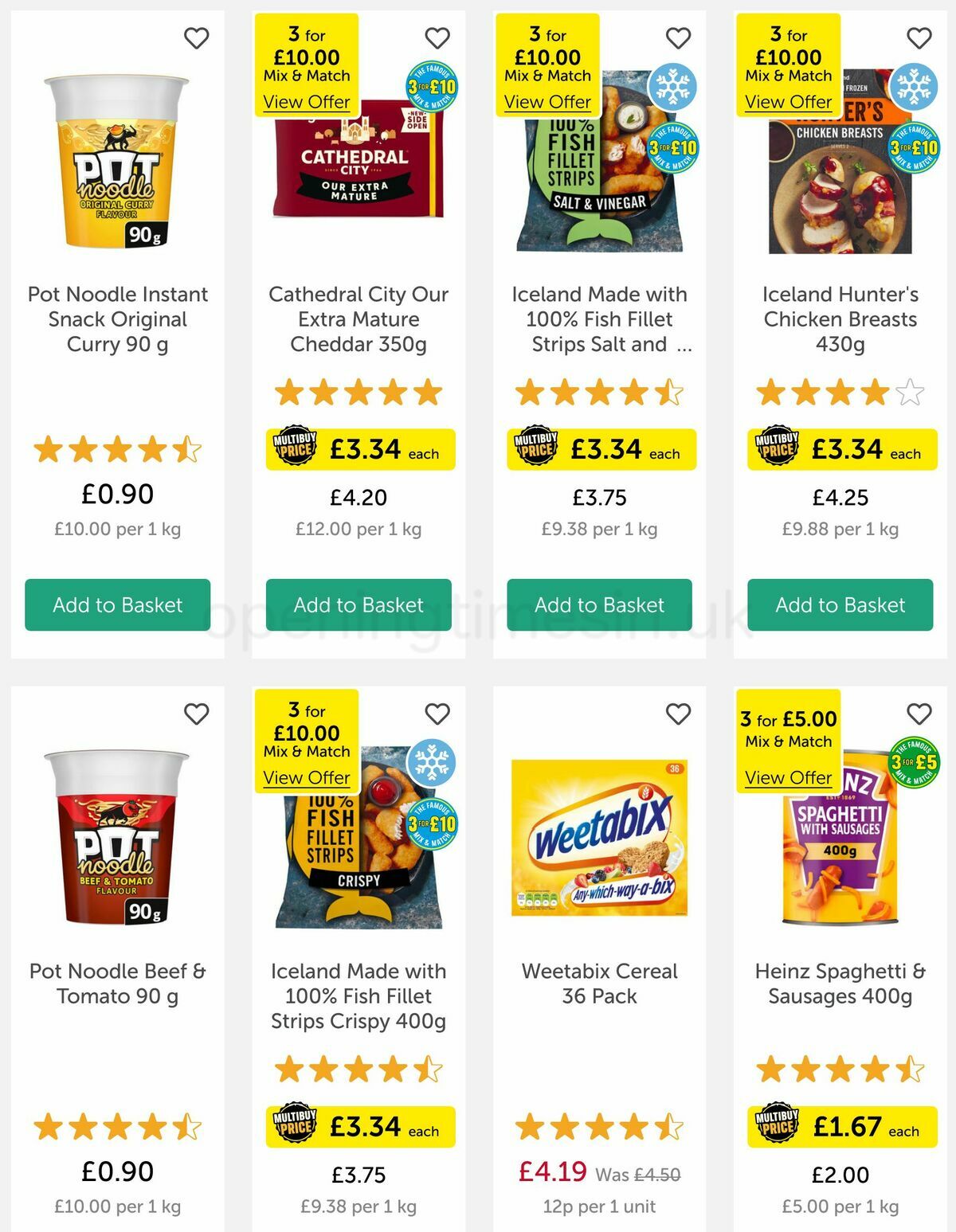Click the heart icon on Cathedral City Cheddar
Screen dimensions: 956x1232
tap(439, 37)
